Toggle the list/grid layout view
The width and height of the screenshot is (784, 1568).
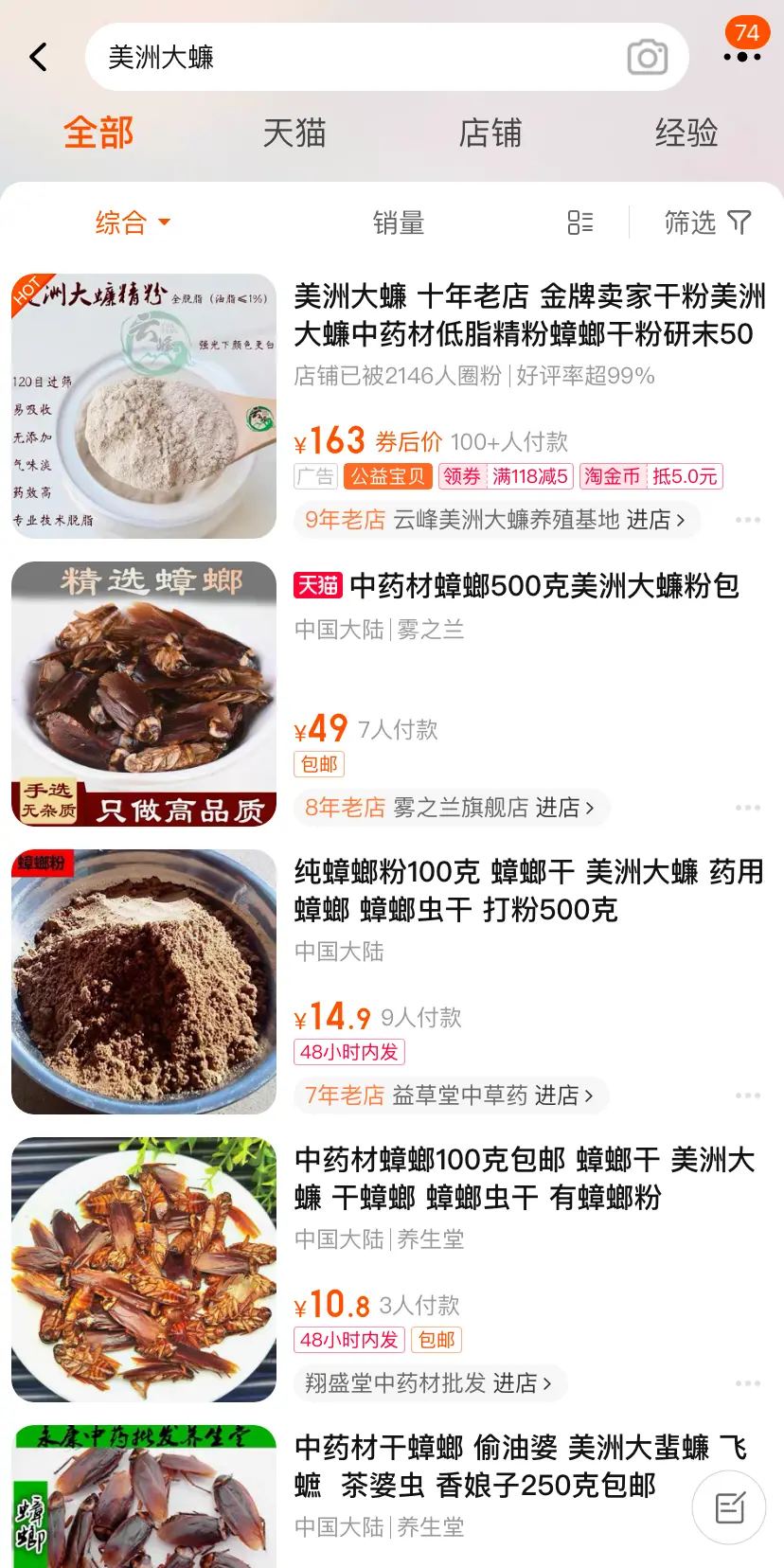(580, 223)
